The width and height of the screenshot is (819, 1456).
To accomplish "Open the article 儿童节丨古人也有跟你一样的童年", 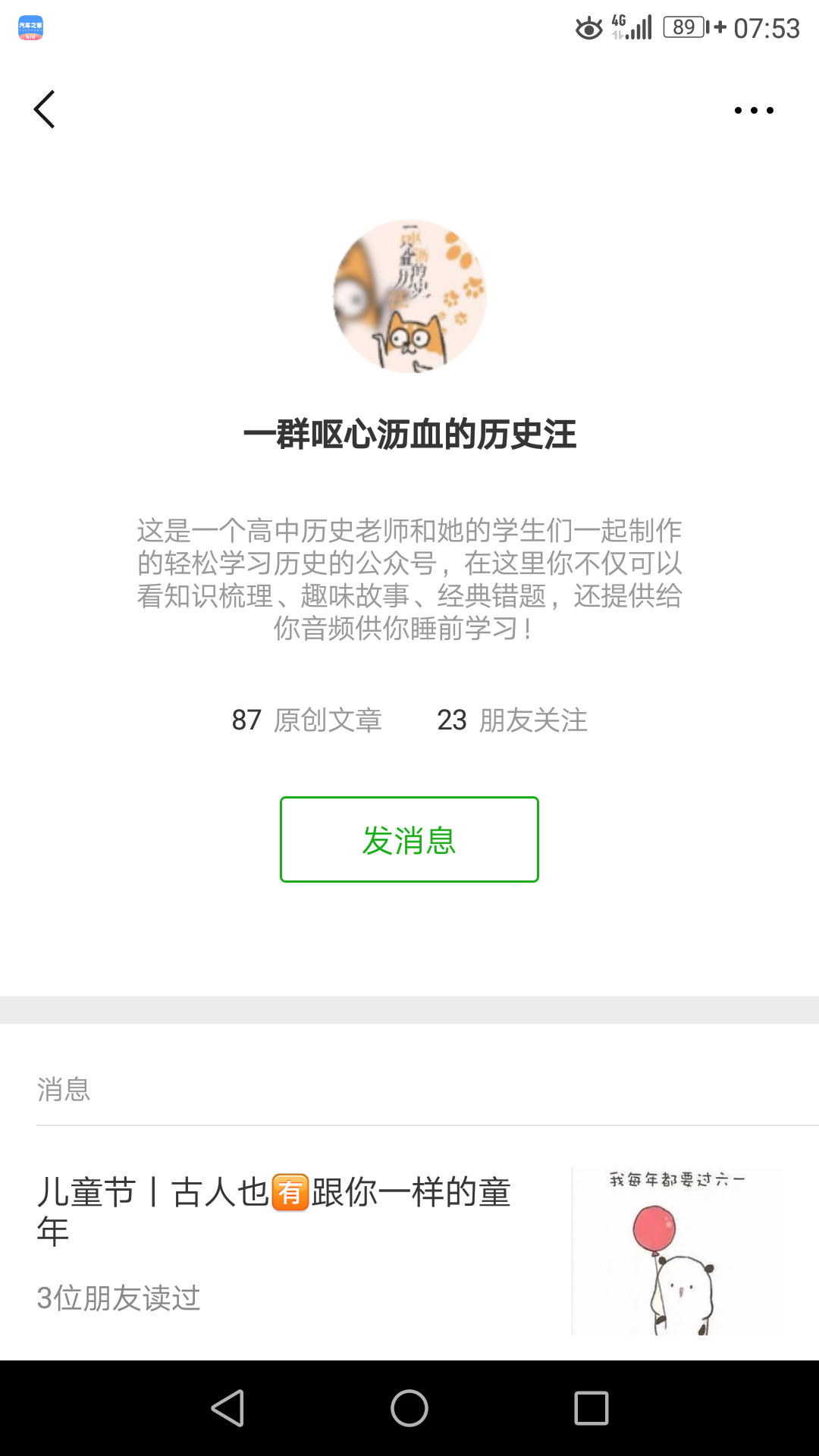I will [x=275, y=1210].
